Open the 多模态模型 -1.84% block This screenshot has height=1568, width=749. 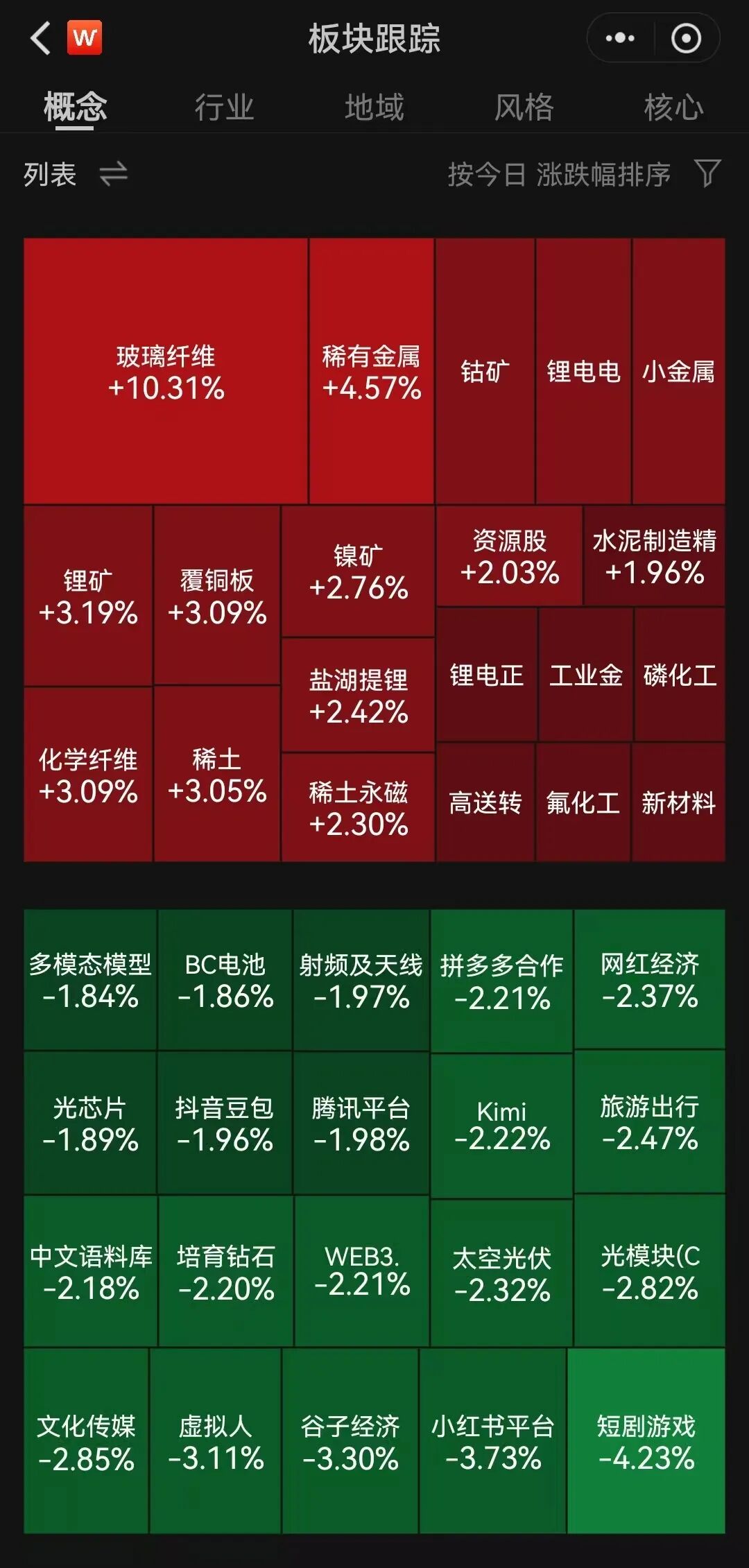click(x=90, y=980)
